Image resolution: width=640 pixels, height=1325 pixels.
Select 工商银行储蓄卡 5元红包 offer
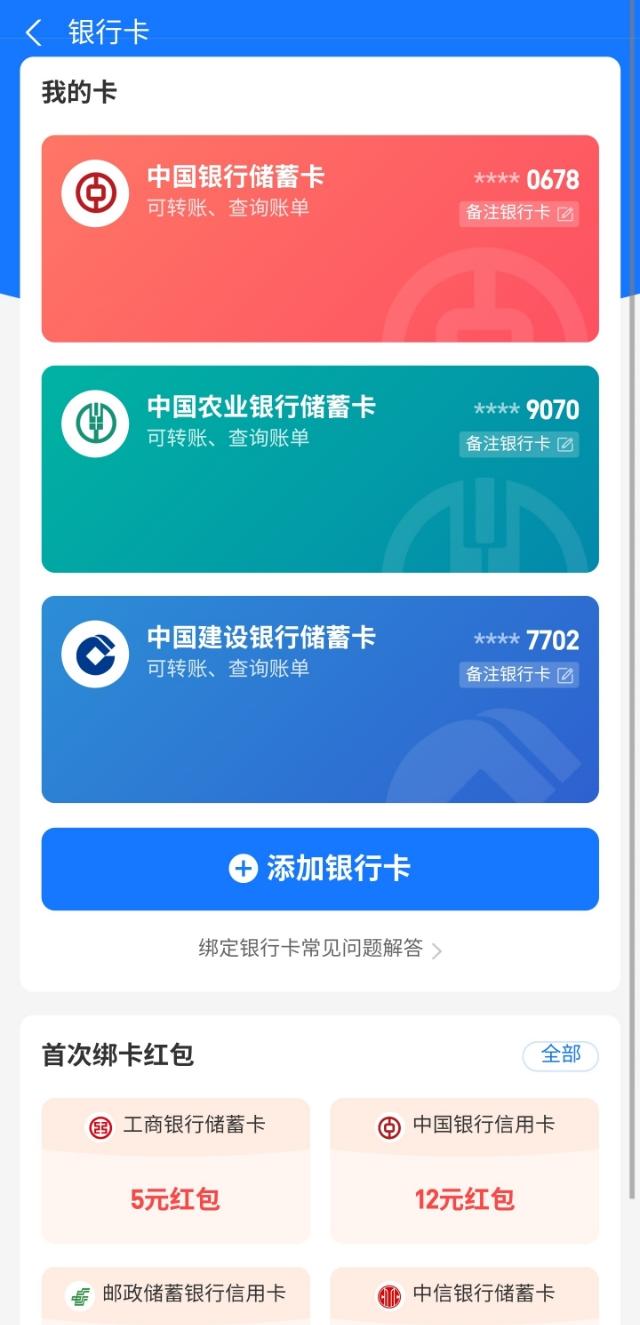[x=175, y=1170]
